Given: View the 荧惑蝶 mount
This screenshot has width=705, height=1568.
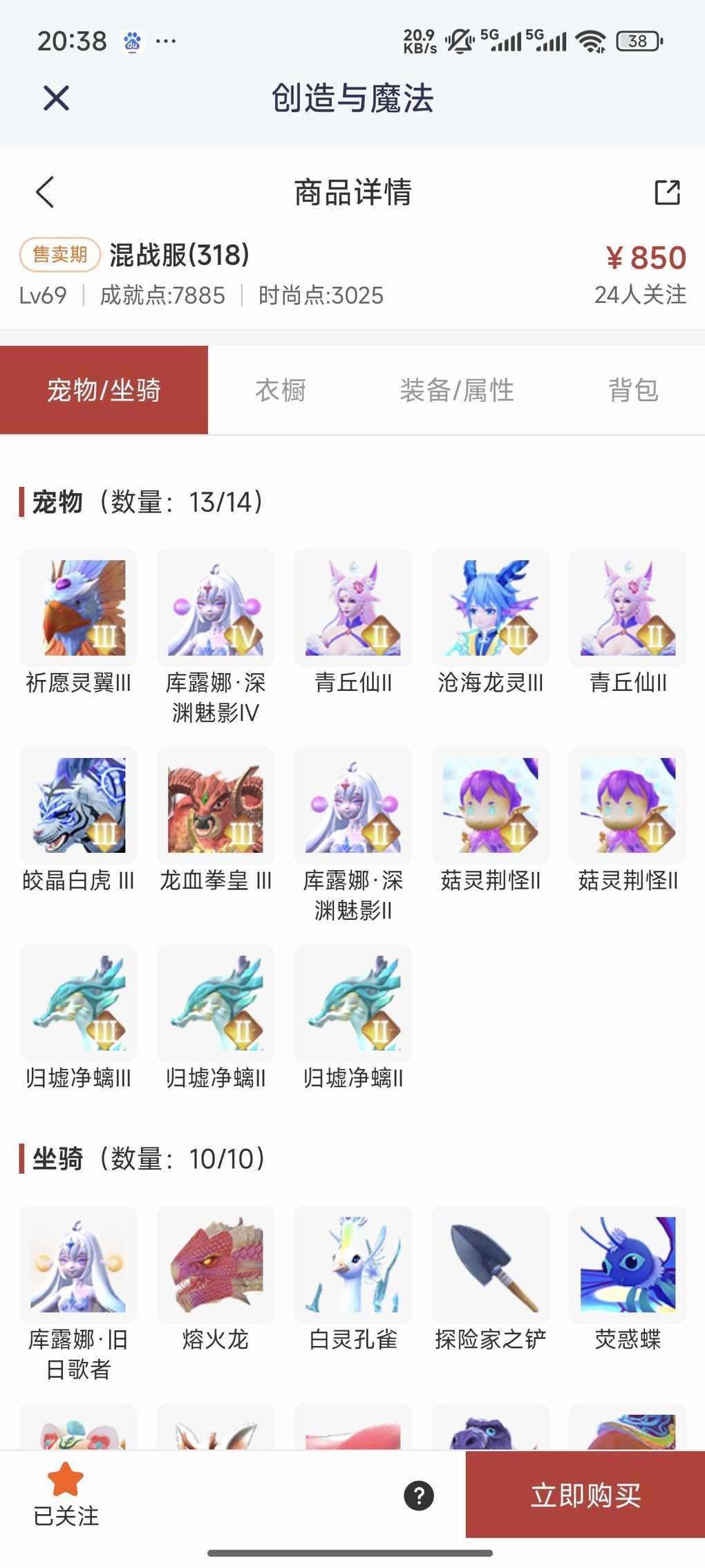Looking at the screenshot, I should tap(628, 1264).
